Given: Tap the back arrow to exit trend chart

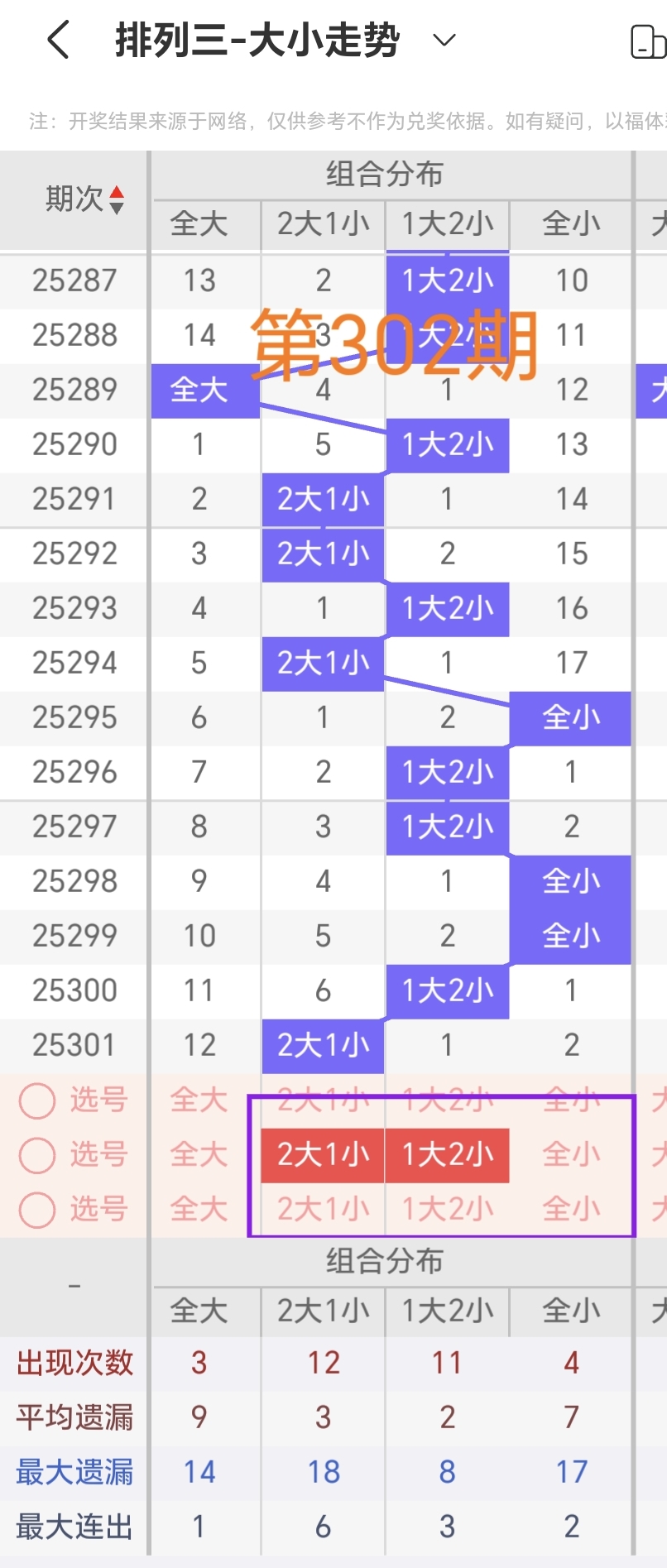Looking at the screenshot, I should click(x=56, y=39).
